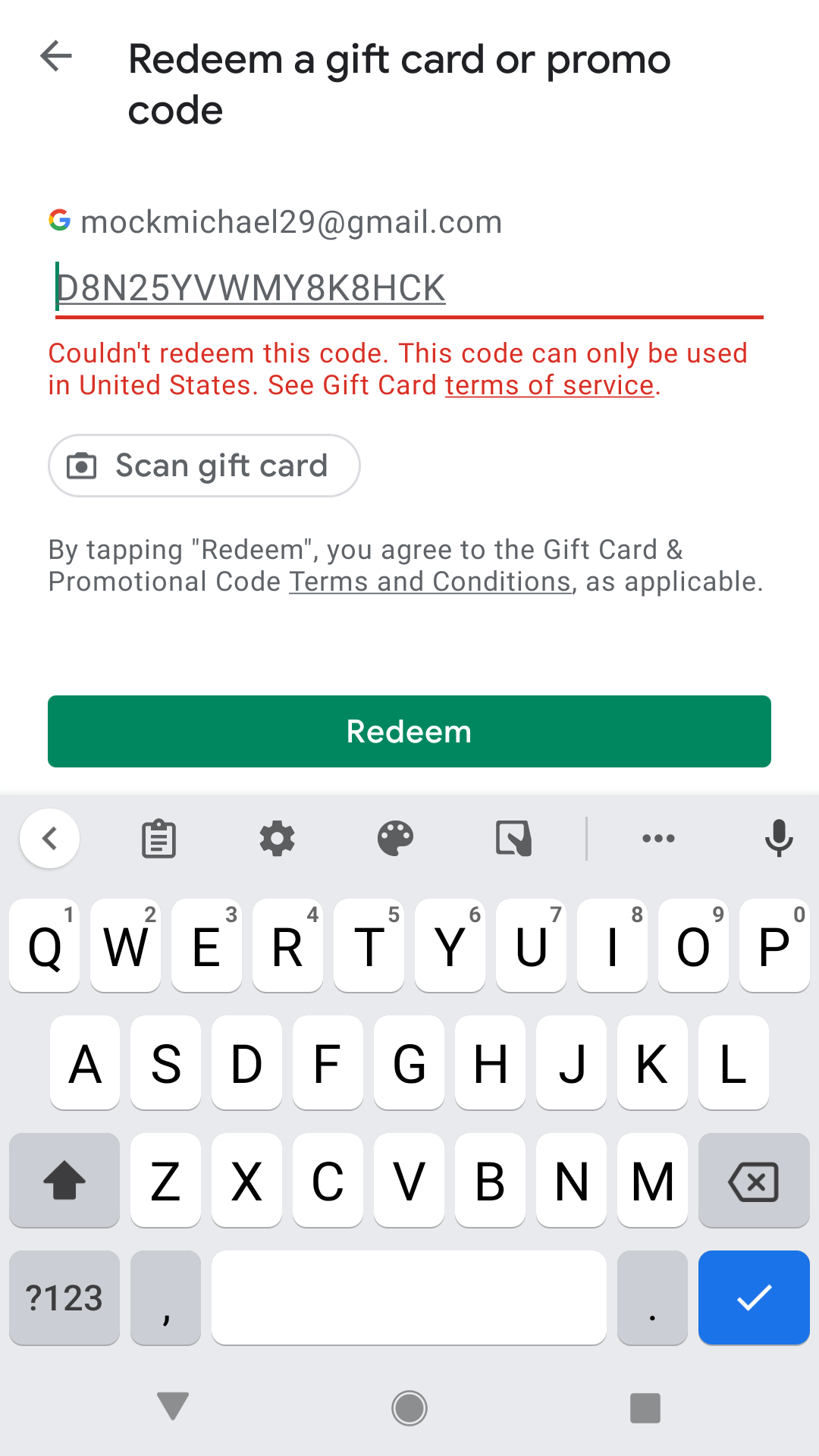Open more Gboard options via ellipsis
The height and width of the screenshot is (1456, 819).
(657, 838)
